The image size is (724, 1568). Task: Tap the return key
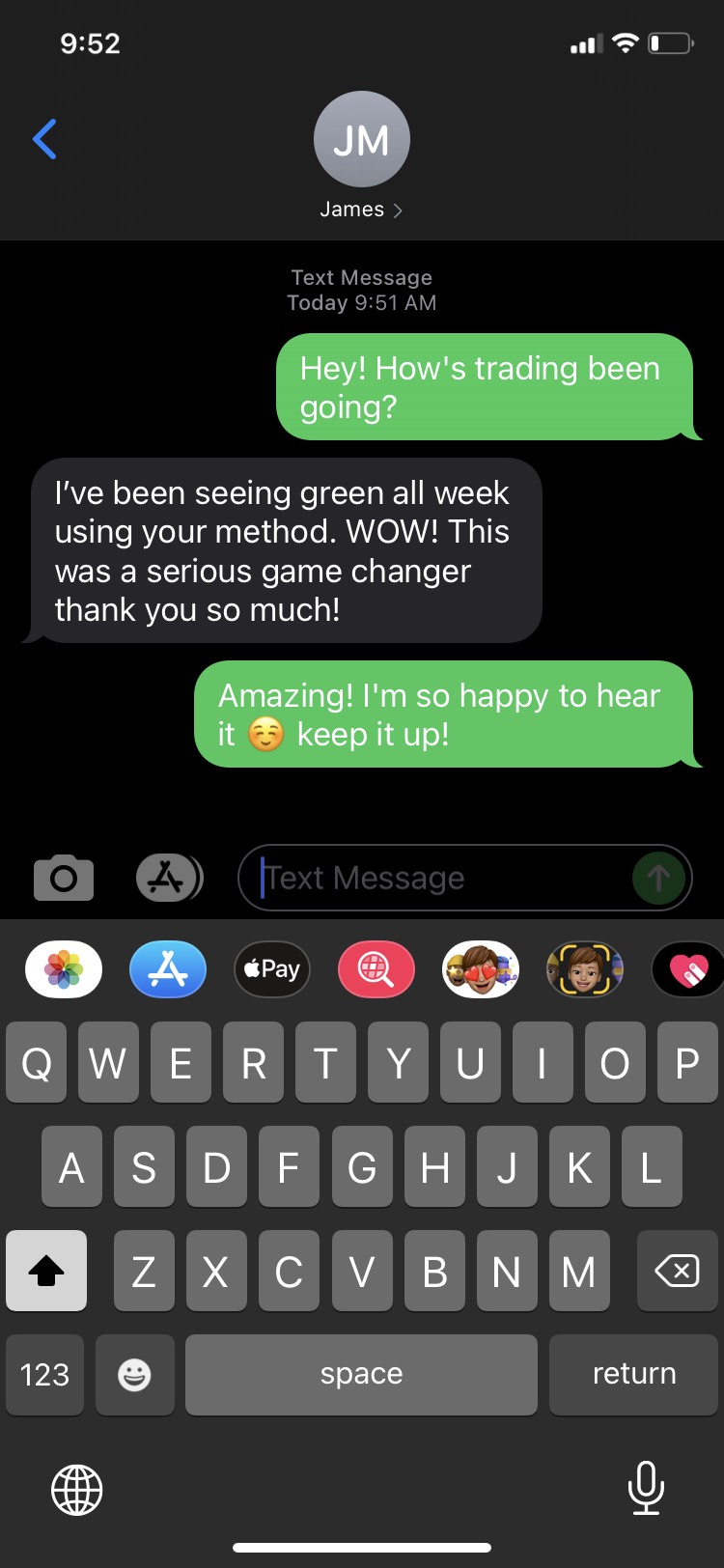633,1374
